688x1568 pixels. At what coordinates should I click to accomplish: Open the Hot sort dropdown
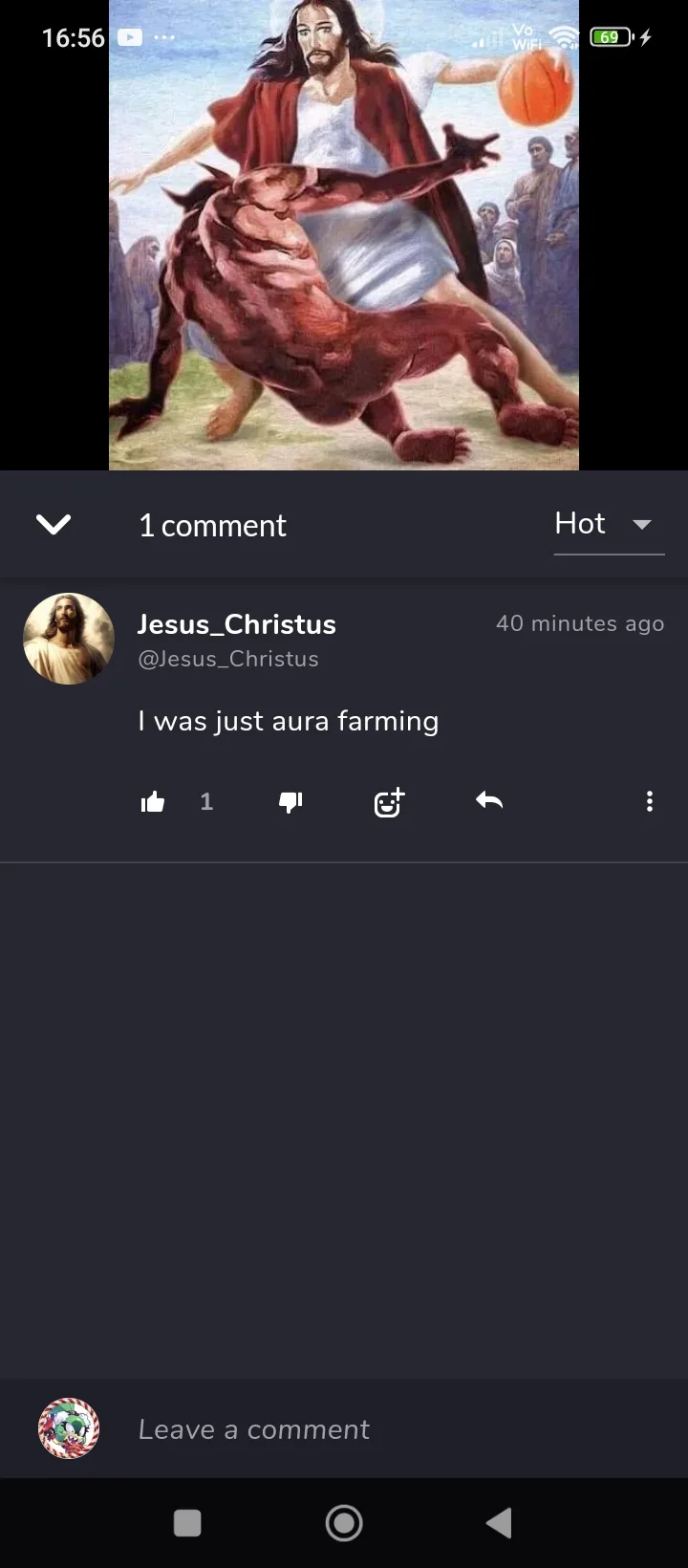pyautogui.click(x=608, y=524)
